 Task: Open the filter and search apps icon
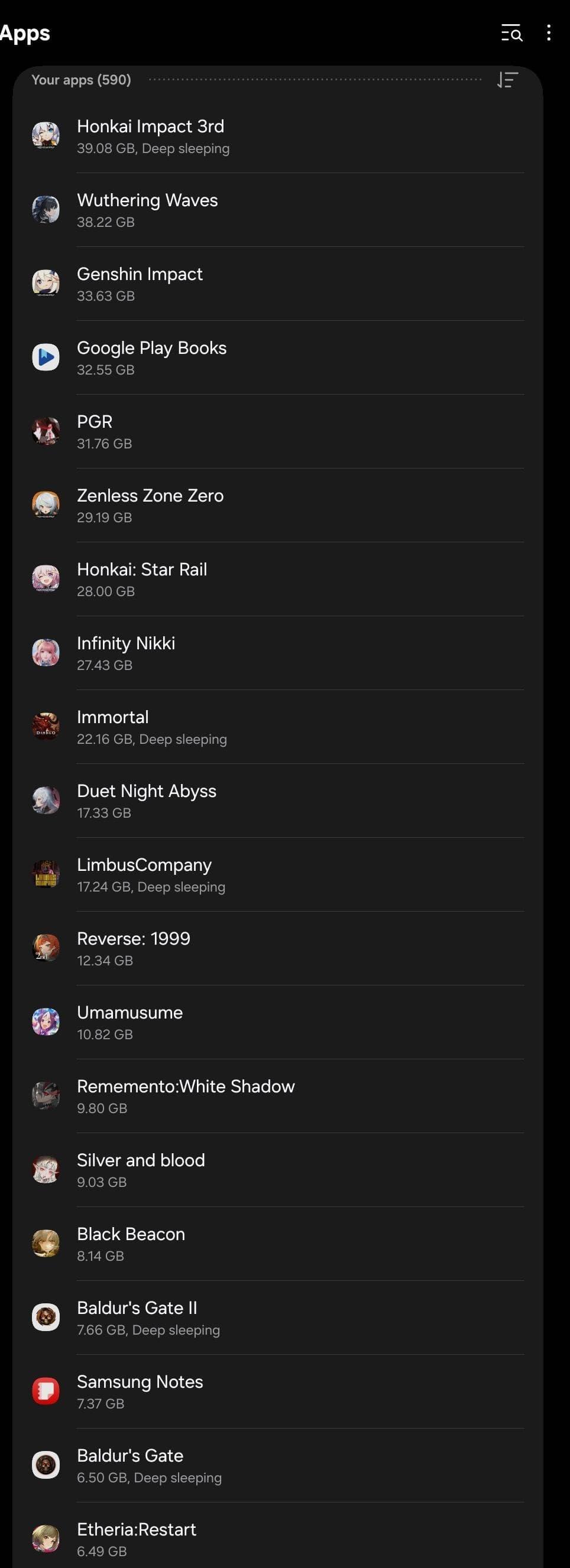(511, 33)
